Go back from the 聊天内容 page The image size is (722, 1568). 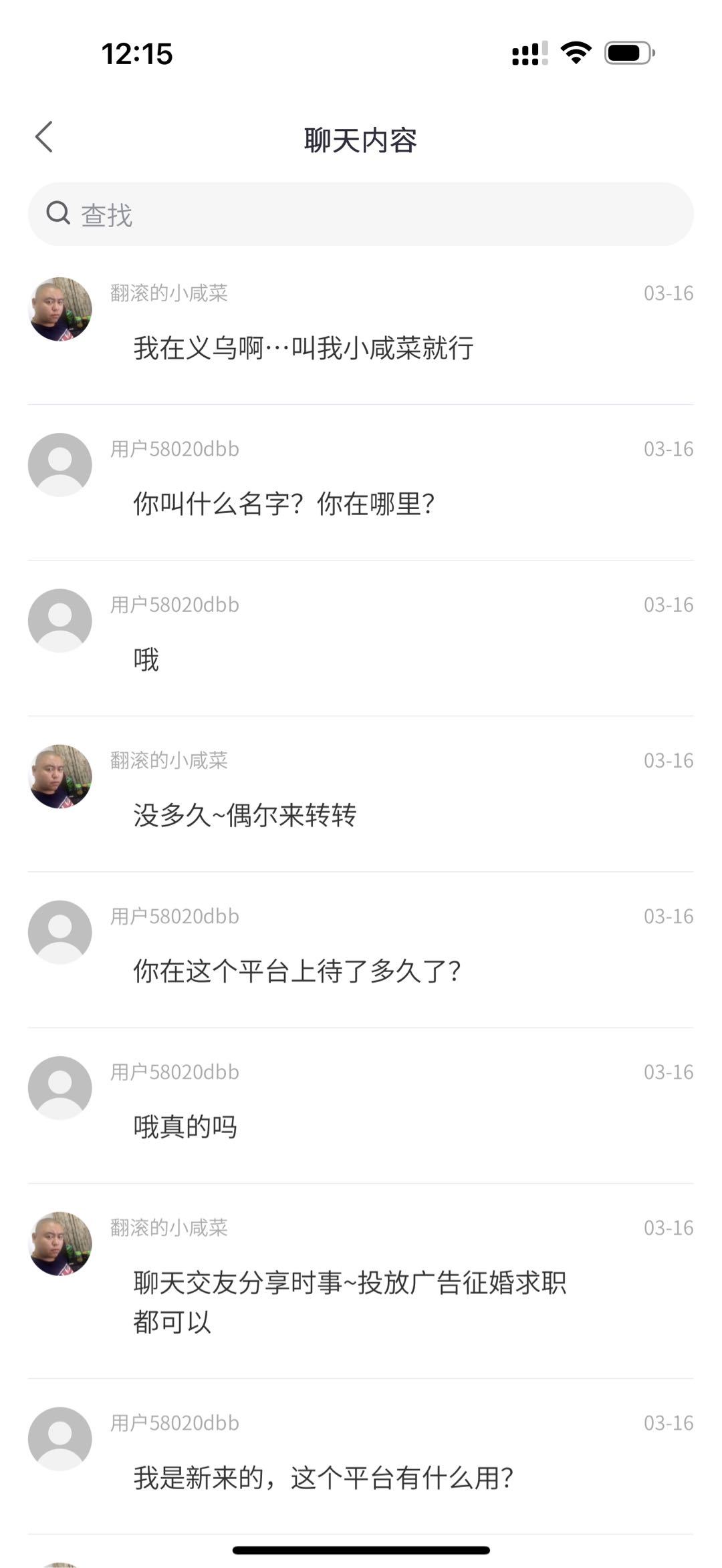(x=44, y=138)
